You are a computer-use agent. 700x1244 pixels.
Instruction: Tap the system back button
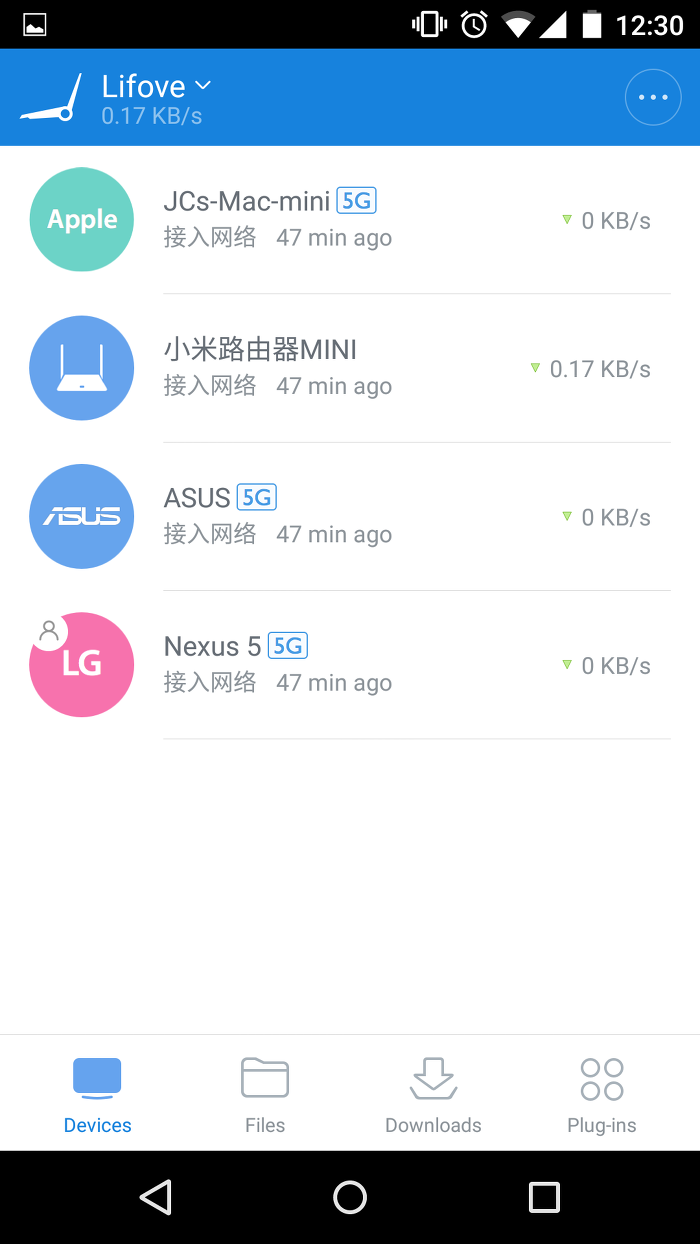156,1197
